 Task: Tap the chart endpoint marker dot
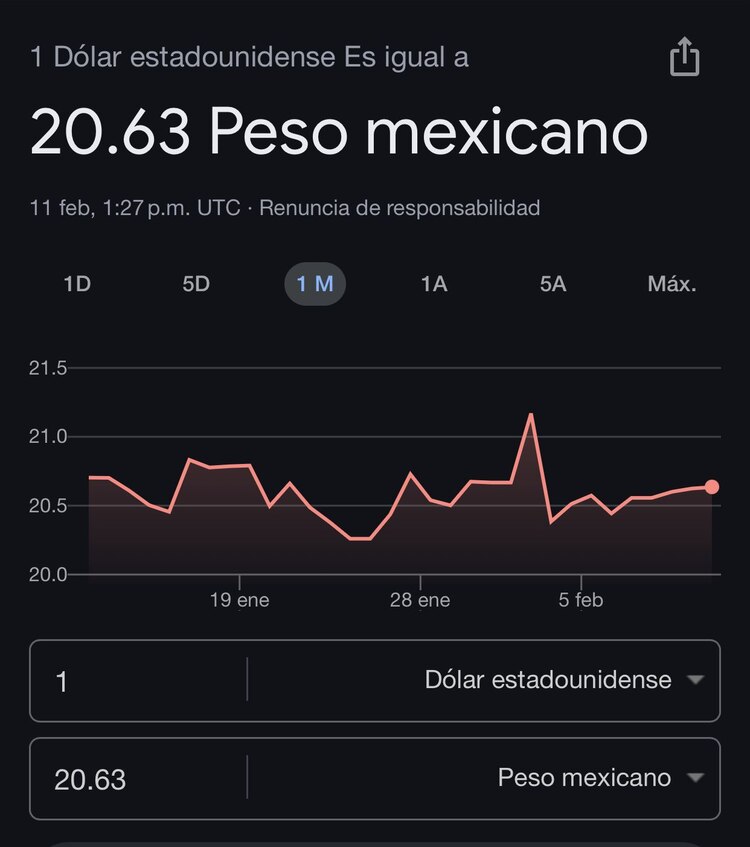click(712, 486)
